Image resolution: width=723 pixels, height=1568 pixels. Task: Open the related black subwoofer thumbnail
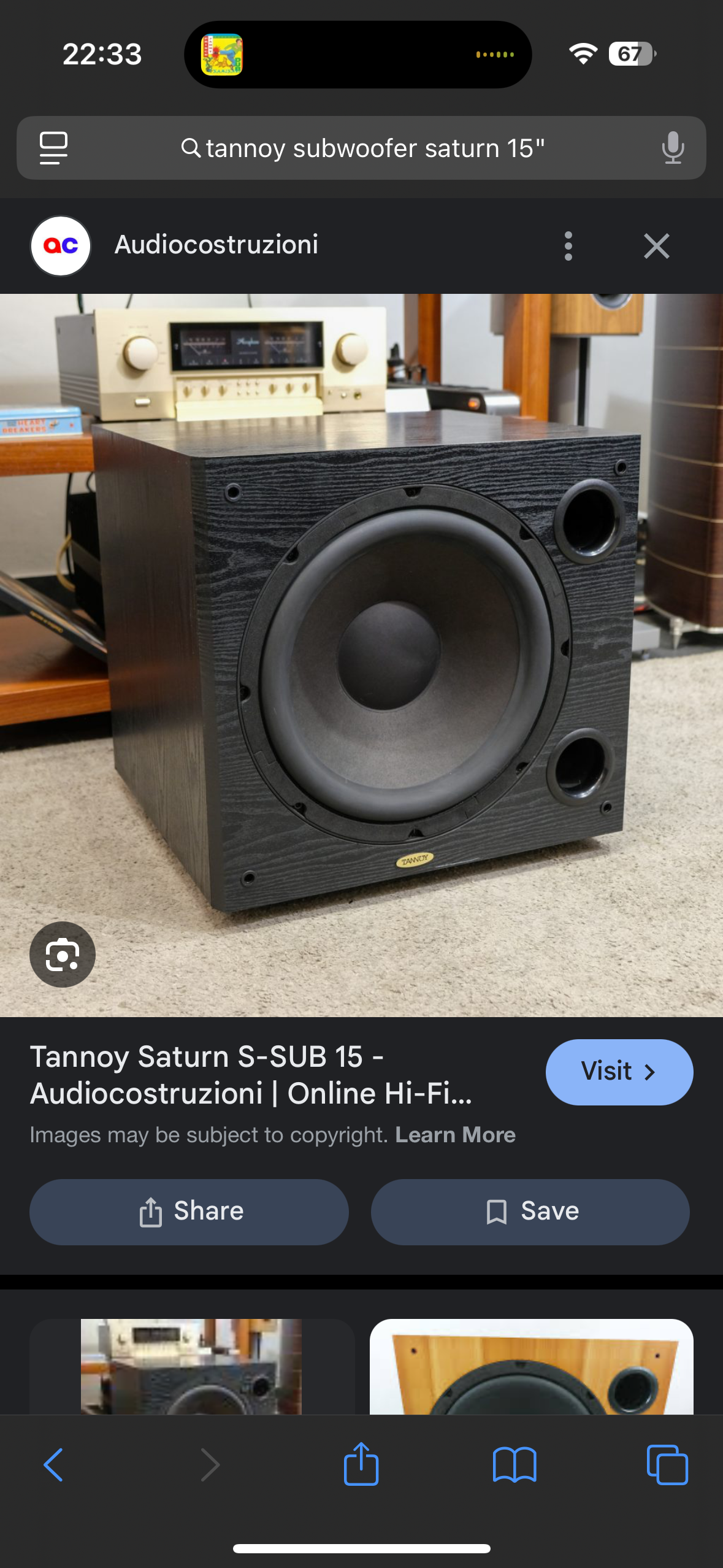192,1367
